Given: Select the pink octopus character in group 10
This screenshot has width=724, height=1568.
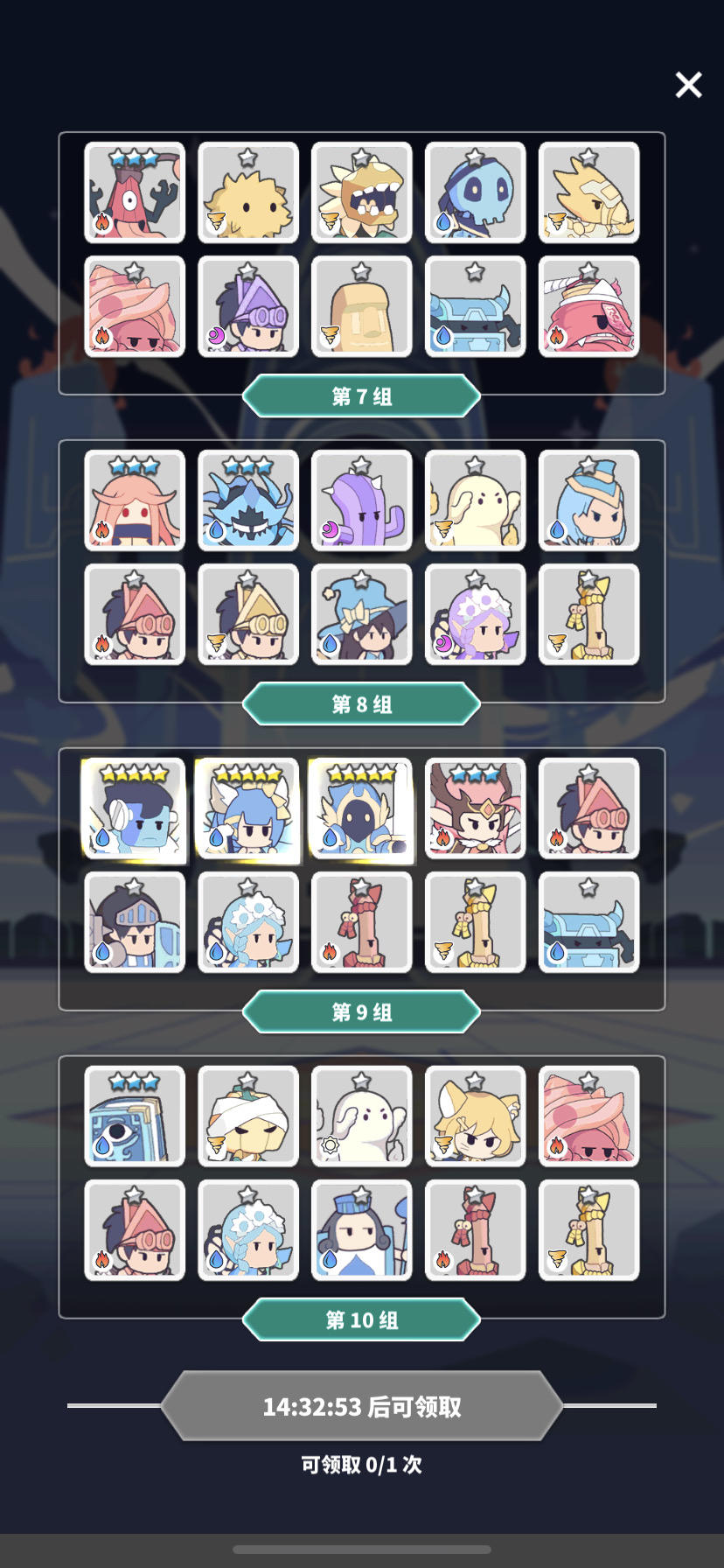Looking at the screenshot, I should [588, 1117].
